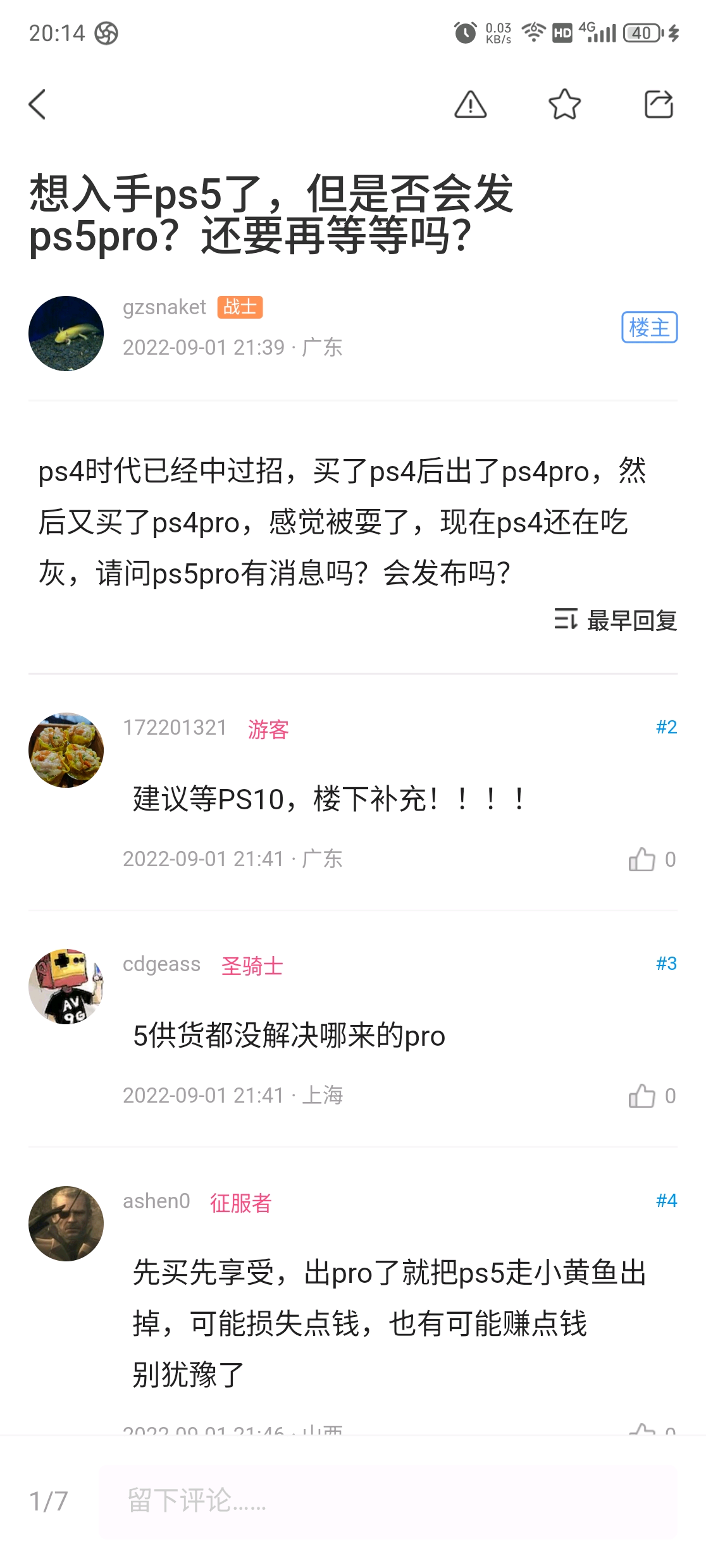Tap username gzsnaket

click(x=164, y=307)
